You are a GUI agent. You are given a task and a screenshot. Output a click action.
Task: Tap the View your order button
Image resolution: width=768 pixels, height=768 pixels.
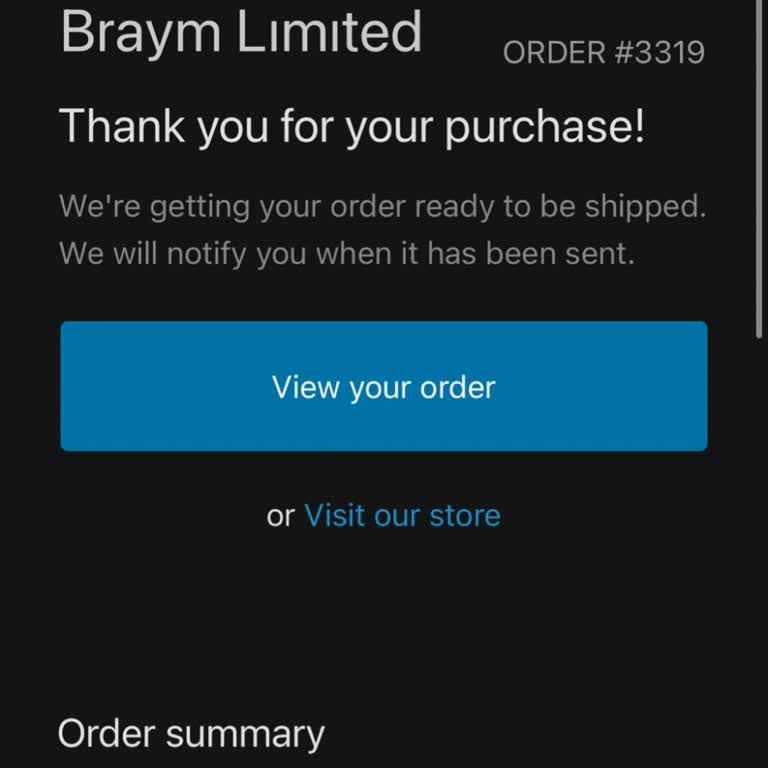[384, 386]
